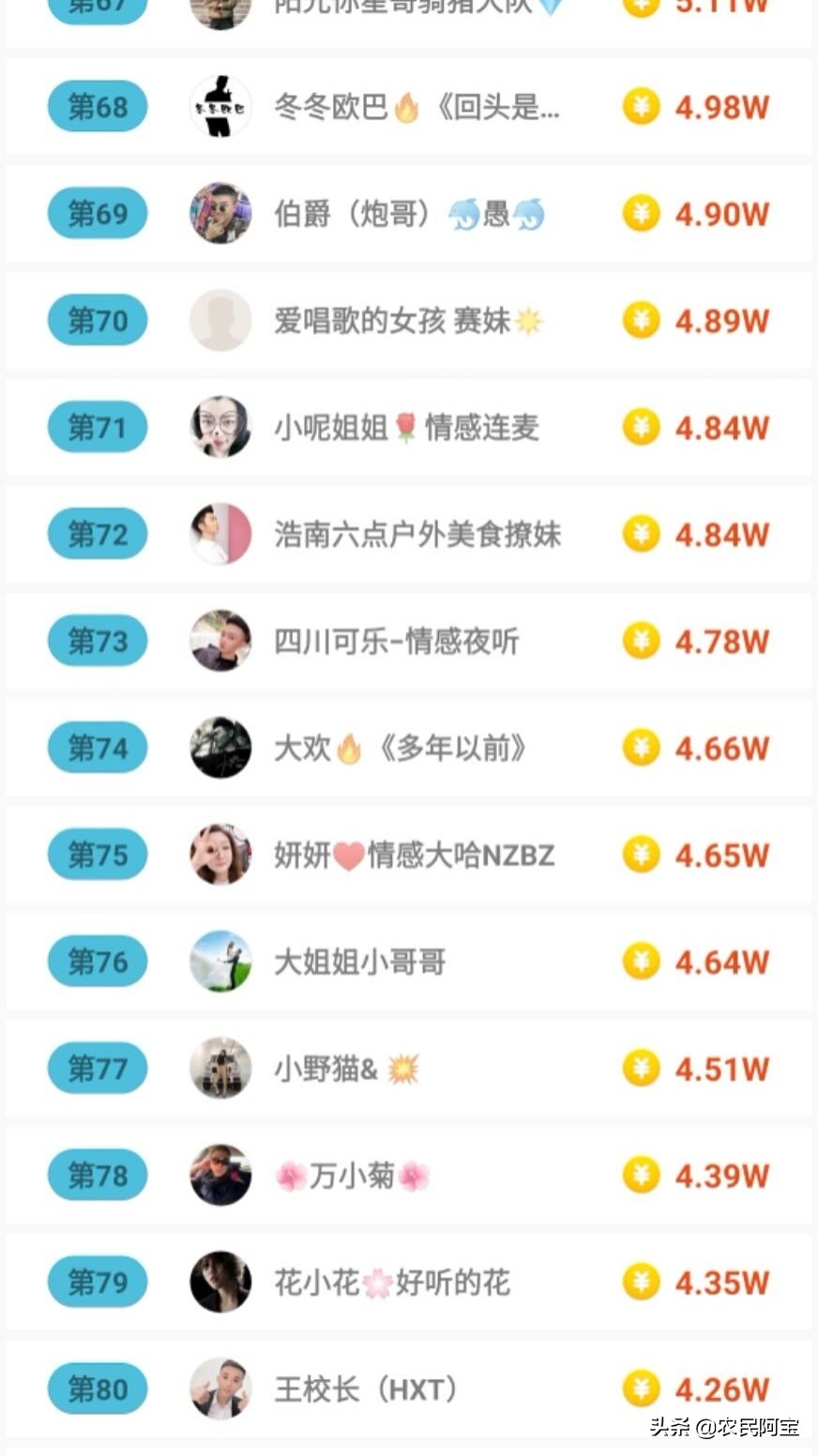This screenshot has height=1456, width=818.
Task: Click the 第80 rank badge
Action: (x=97, y=1389)
